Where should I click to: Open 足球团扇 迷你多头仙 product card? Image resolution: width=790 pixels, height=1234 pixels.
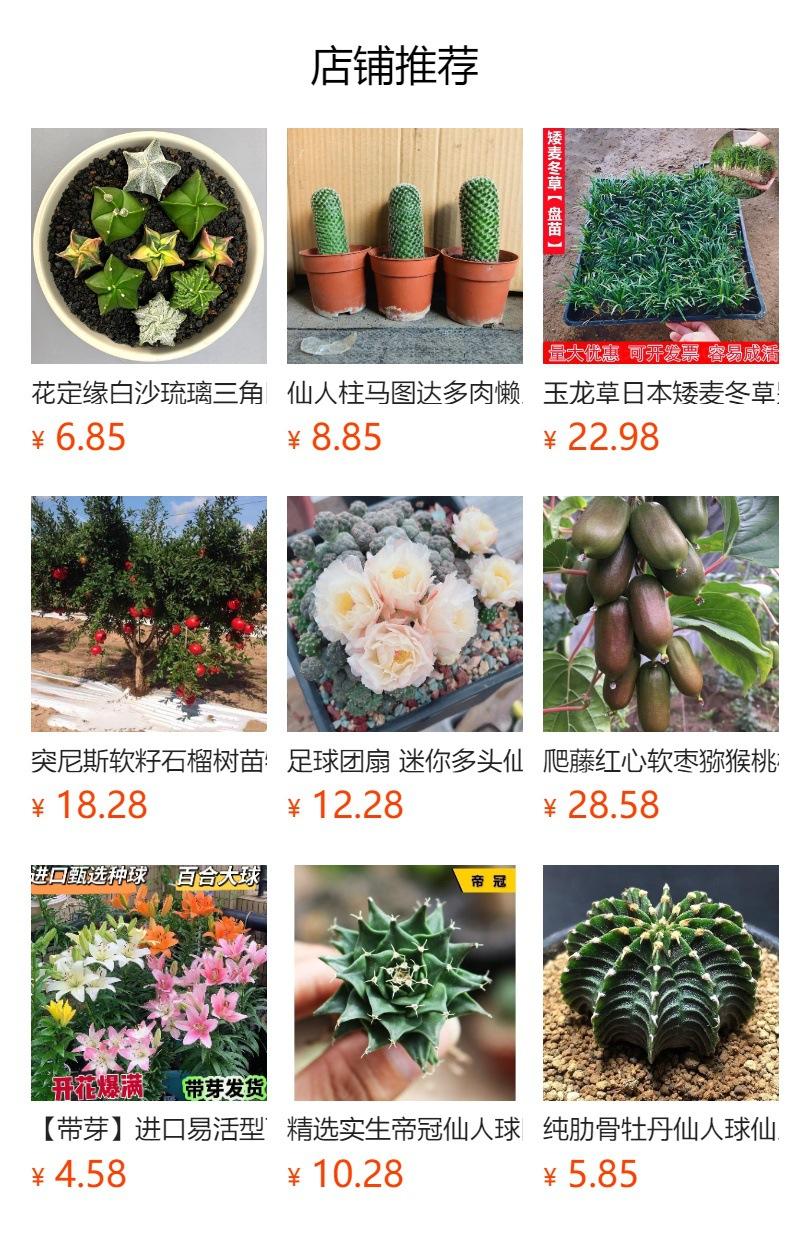pos(405,660)
